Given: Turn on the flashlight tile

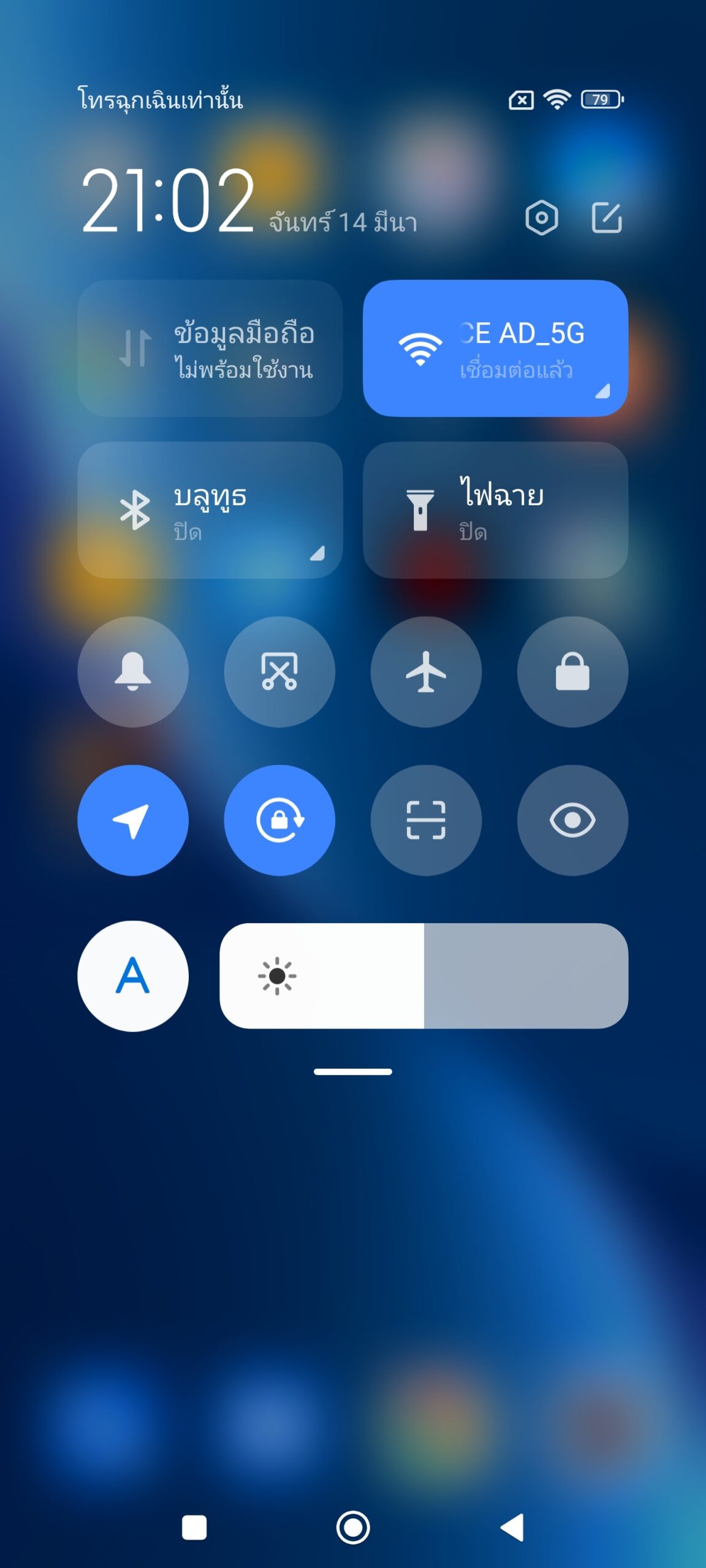Looking at the screenshot, I should 495,510.
